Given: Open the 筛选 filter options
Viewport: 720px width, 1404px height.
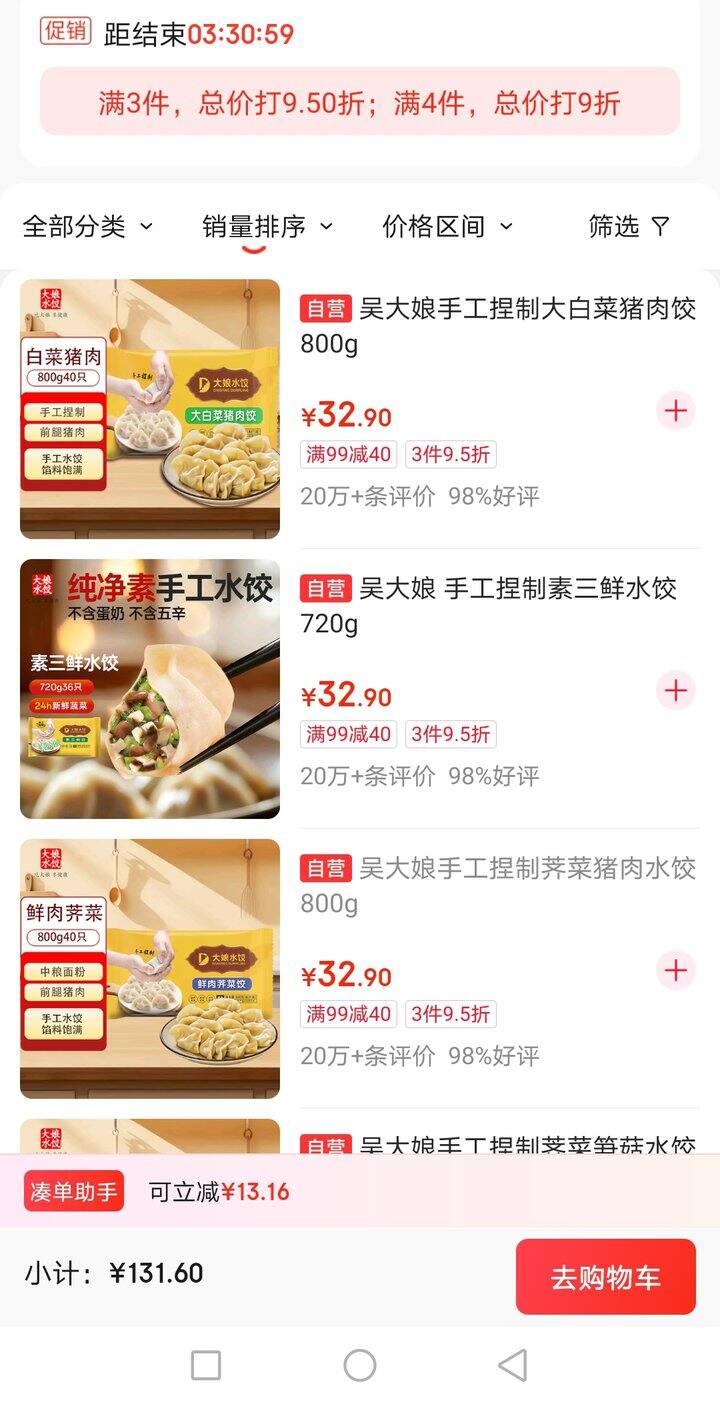Looking at the screenshot, I should click(628, 227).
